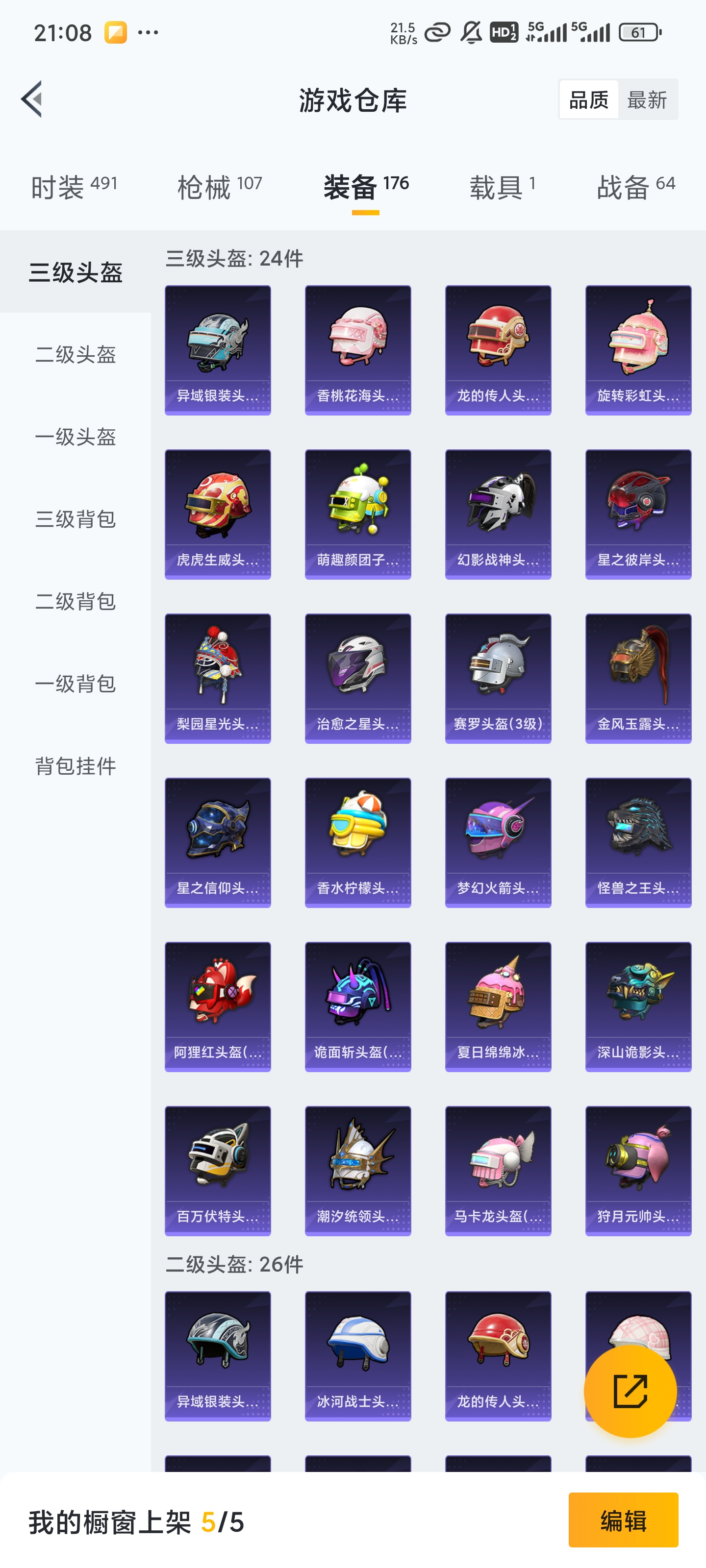The height and width of the screenshot is (1568, 706).
Task: Open the 夏日绵绵冰 helmet item
Action: pyautogui.click(x=498, y=1007)
